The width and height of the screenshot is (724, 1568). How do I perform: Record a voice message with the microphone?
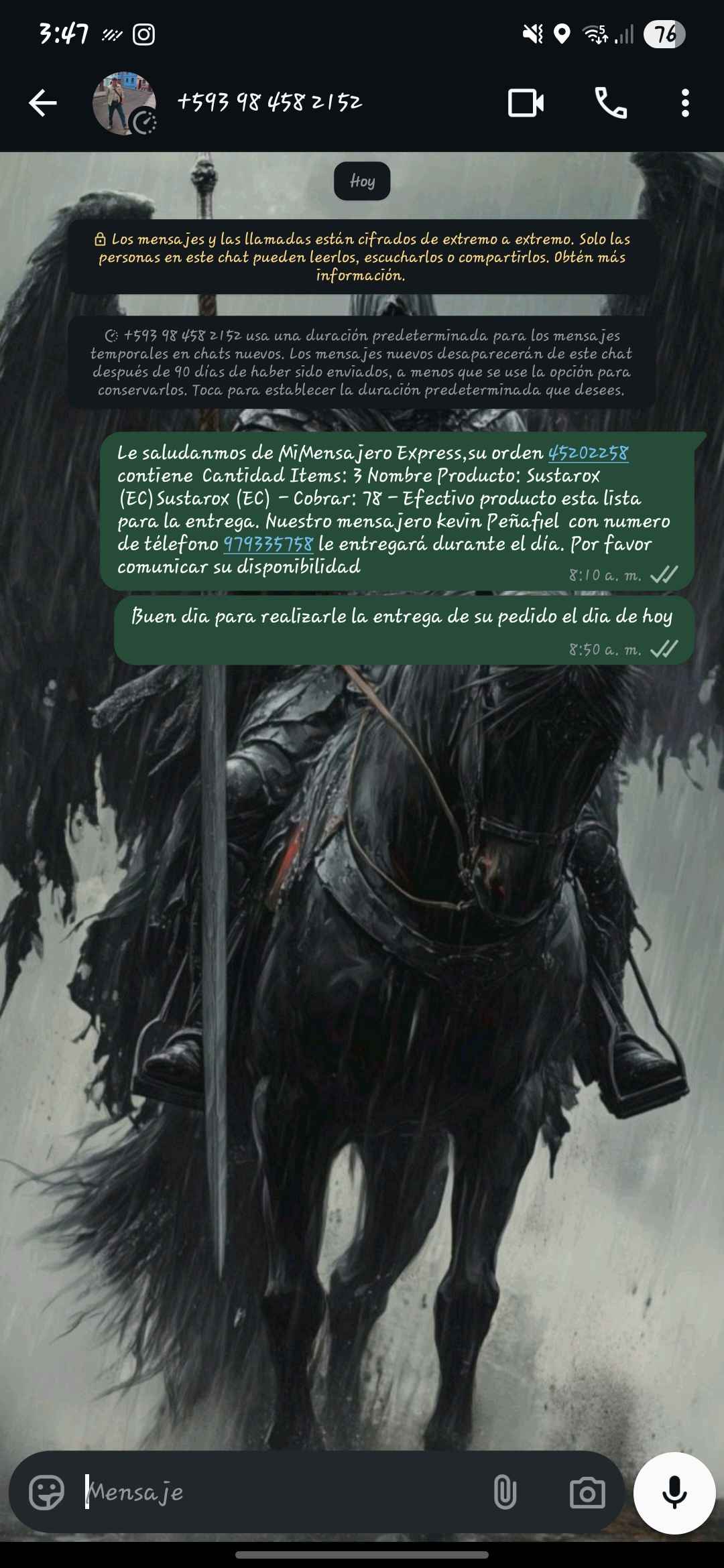tap(674, 1492)
